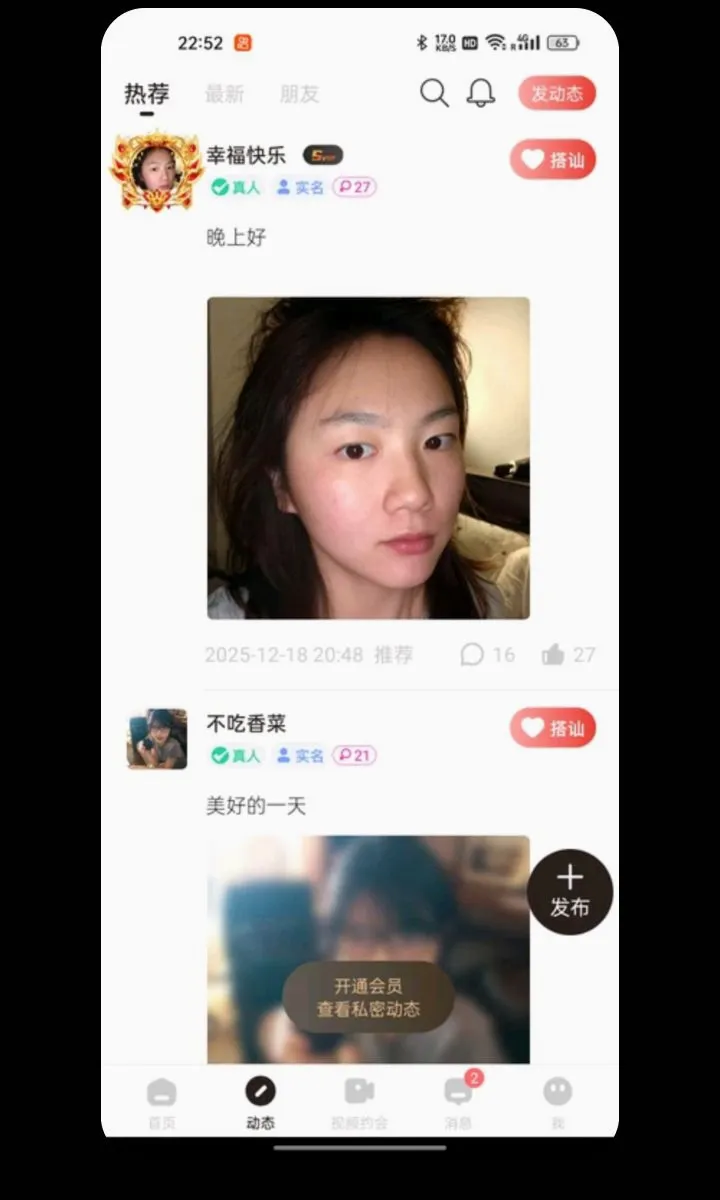Select the 热荐 tab
Screen dimensions: 720x1200
point(146,94)
